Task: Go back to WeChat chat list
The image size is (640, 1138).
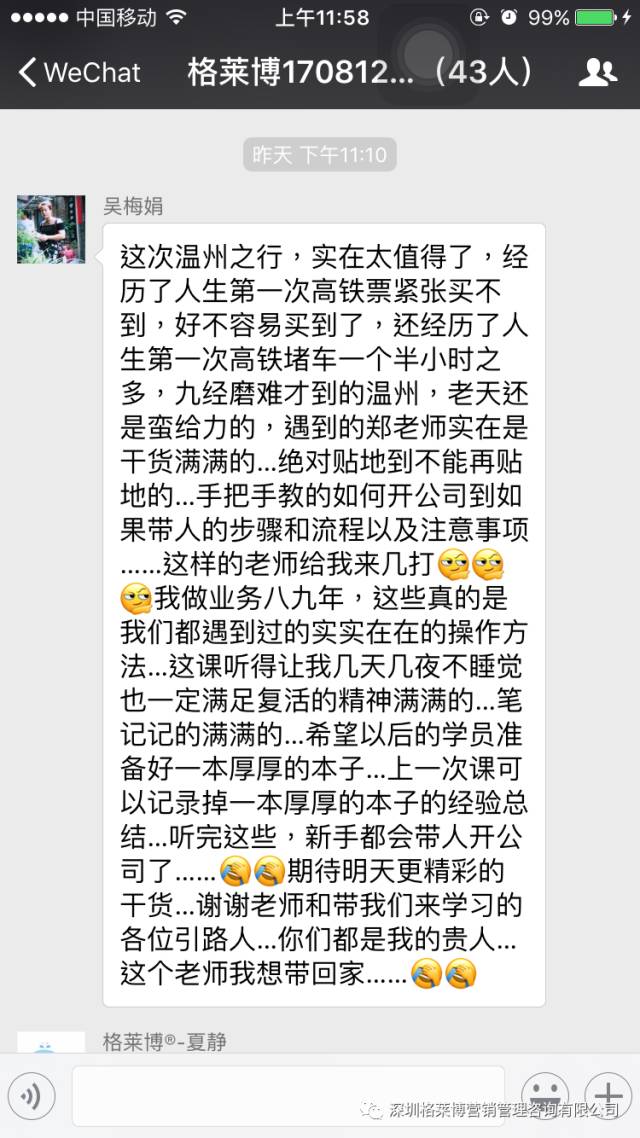Action: pyautogui.click(x=80, y=72)
